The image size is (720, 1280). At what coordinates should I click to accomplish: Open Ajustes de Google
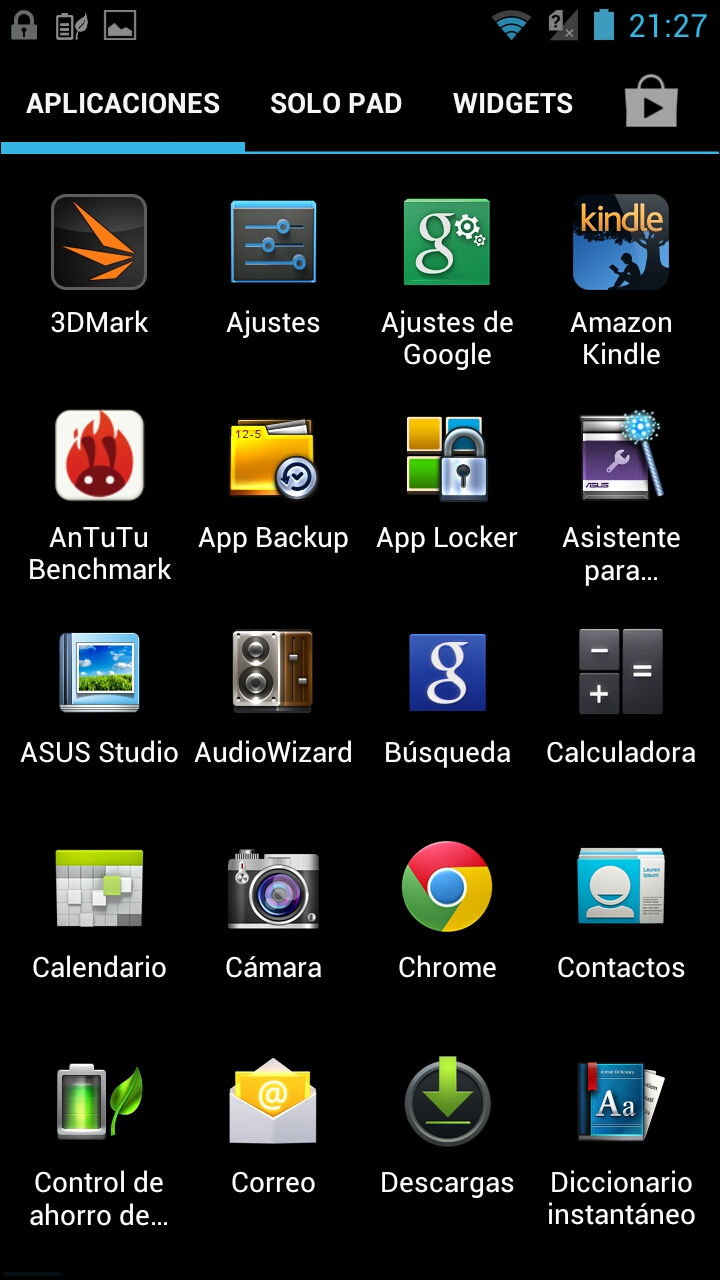(447, 243)
